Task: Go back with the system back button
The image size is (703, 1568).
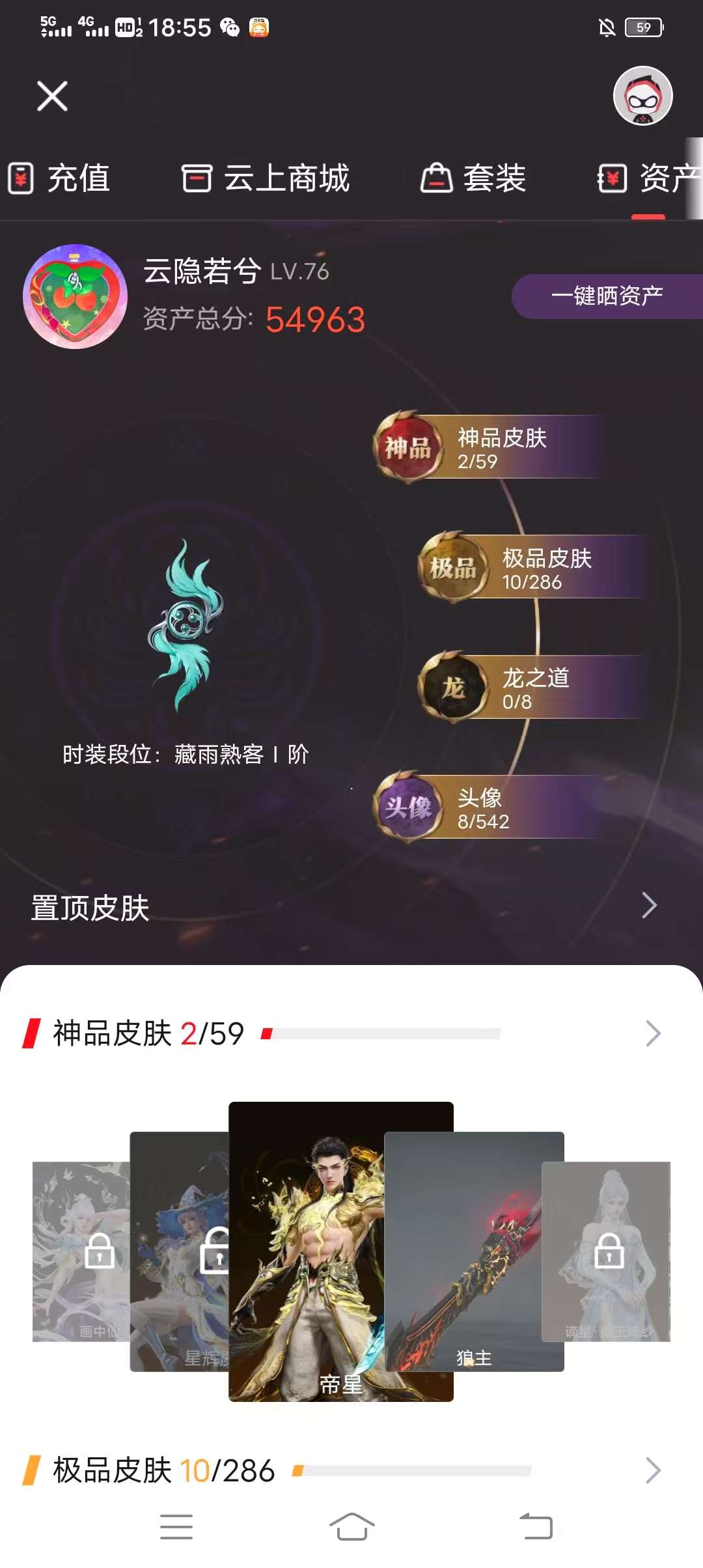Action: pos(536,1526)
